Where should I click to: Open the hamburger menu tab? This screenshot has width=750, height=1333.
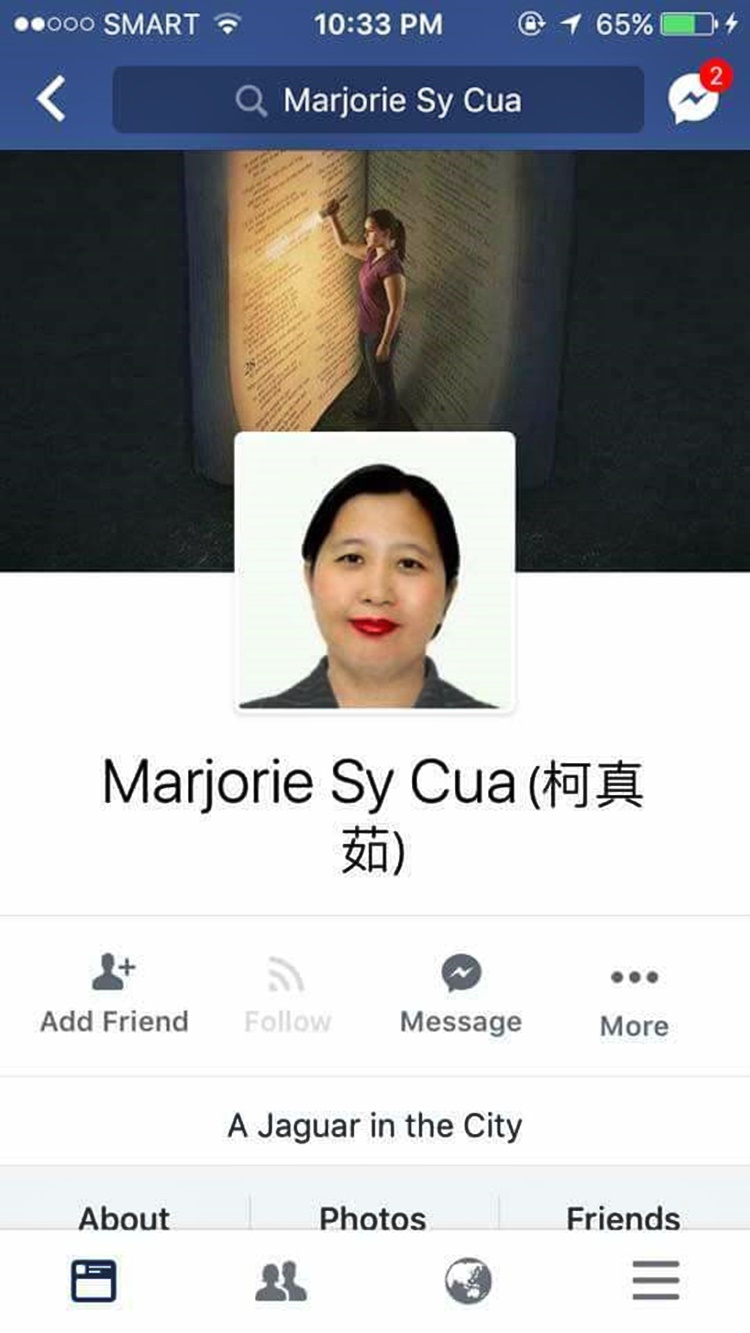point(656,1281)
